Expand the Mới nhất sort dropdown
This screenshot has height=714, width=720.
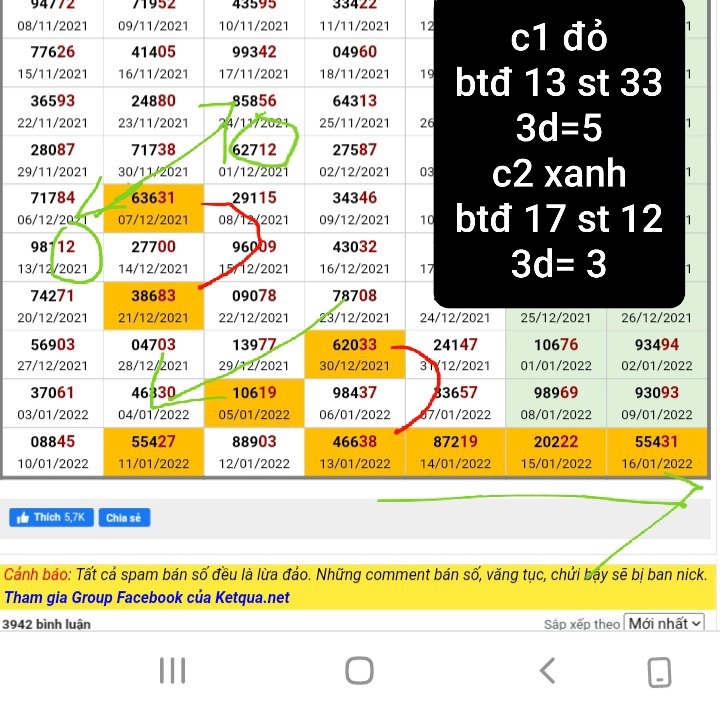(x=664, y=623)
